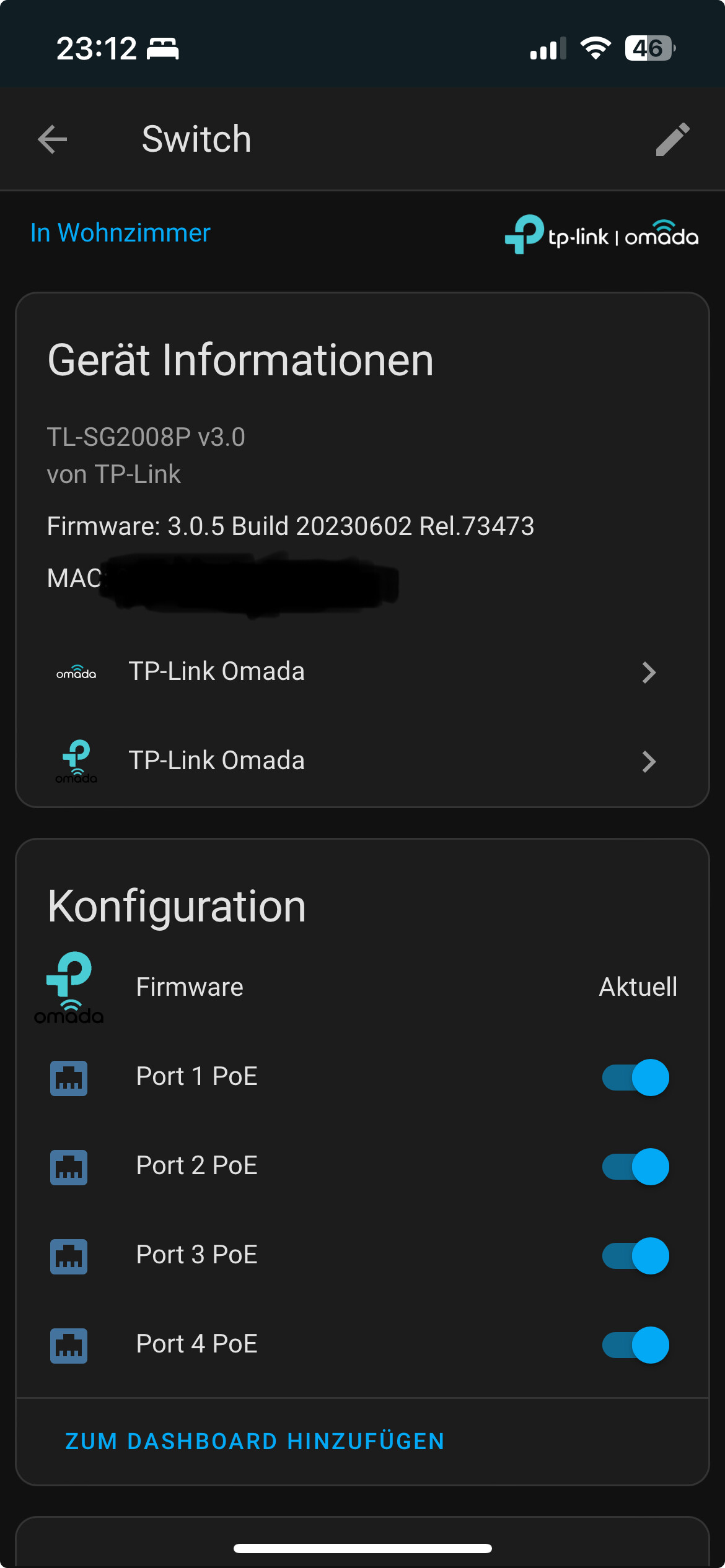The width and height of the screenshot is (725, 1568).
Task: Open the In Wohnzimmer area link
Action: (x=120, y=233)
